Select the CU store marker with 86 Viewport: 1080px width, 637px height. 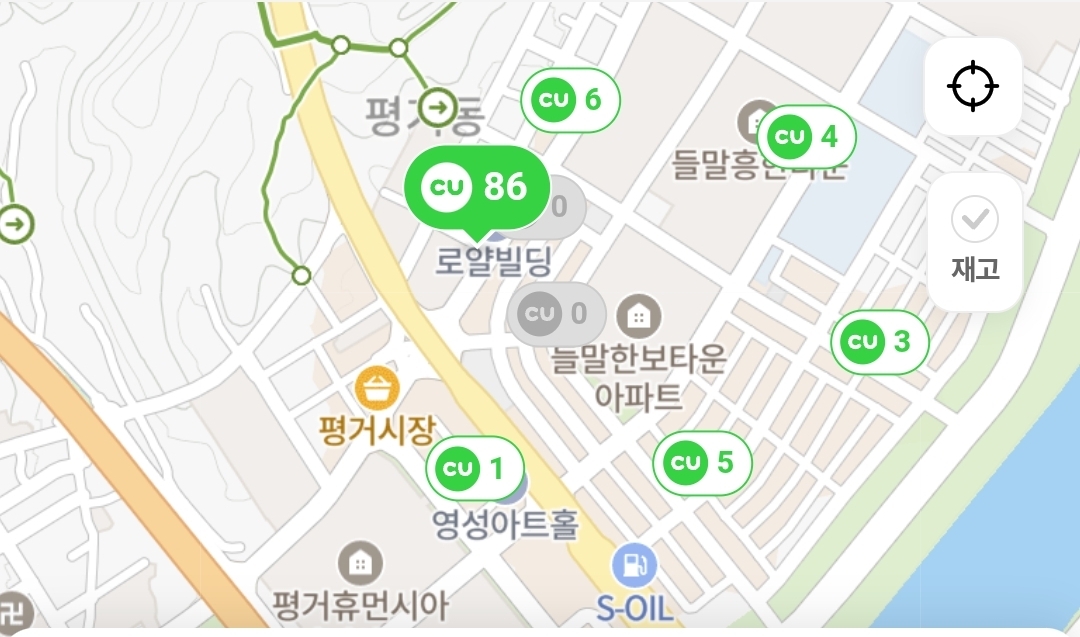coord(478,187)
